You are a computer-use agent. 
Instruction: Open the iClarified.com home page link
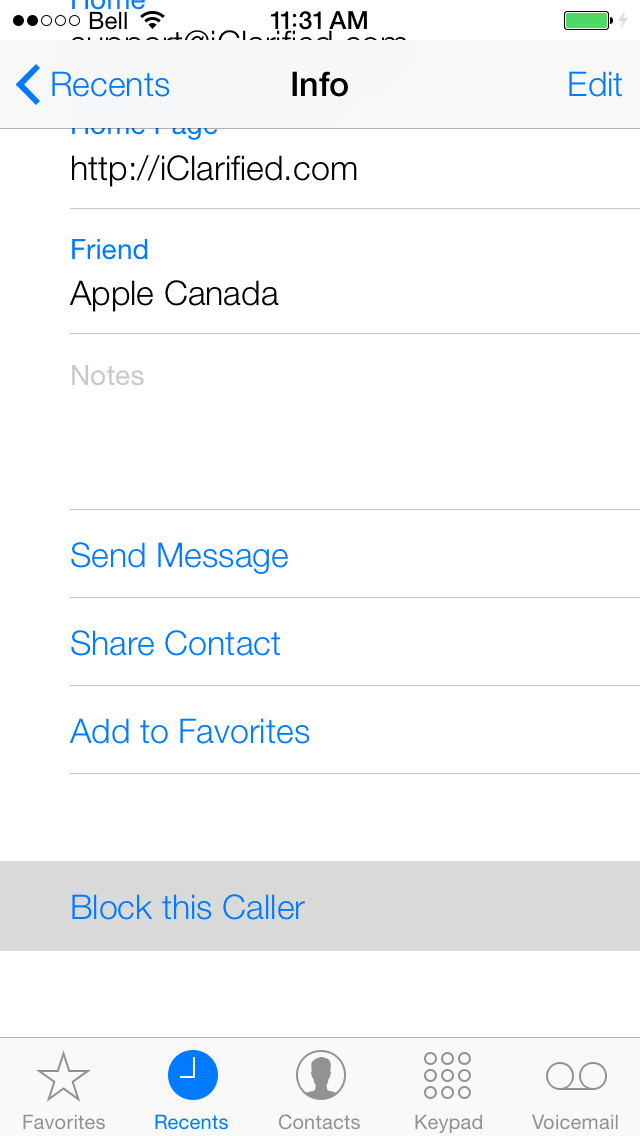pos(214,169)
